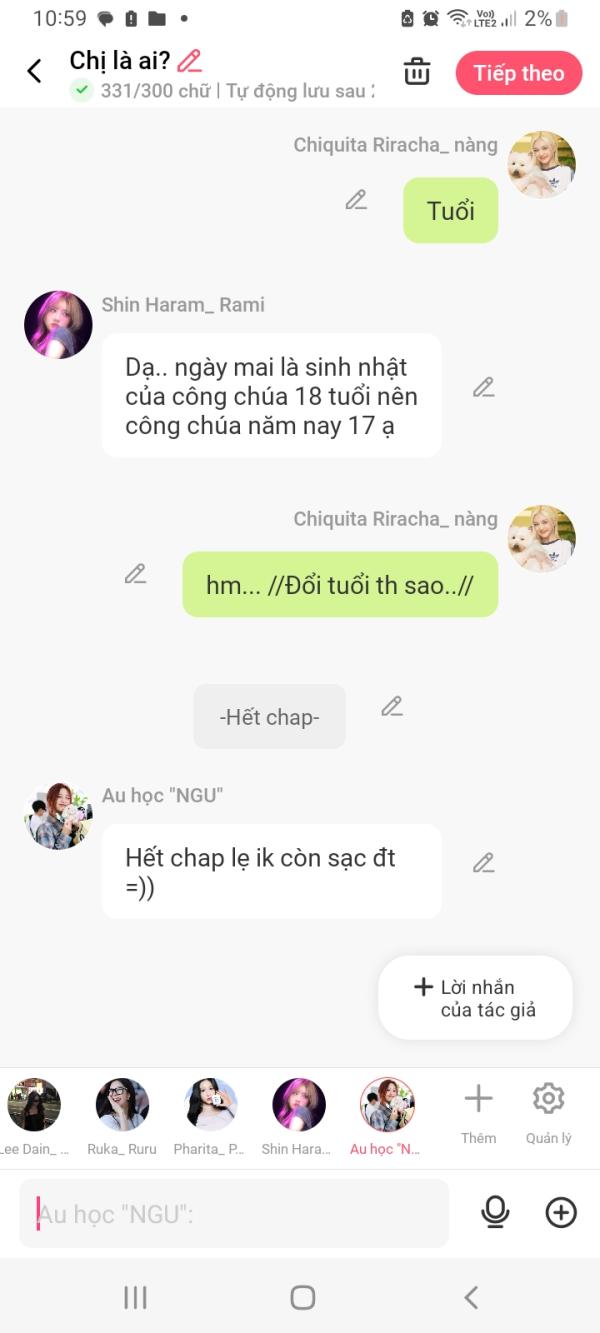Edit the "Tuổi" message bubble

[356, 200]
